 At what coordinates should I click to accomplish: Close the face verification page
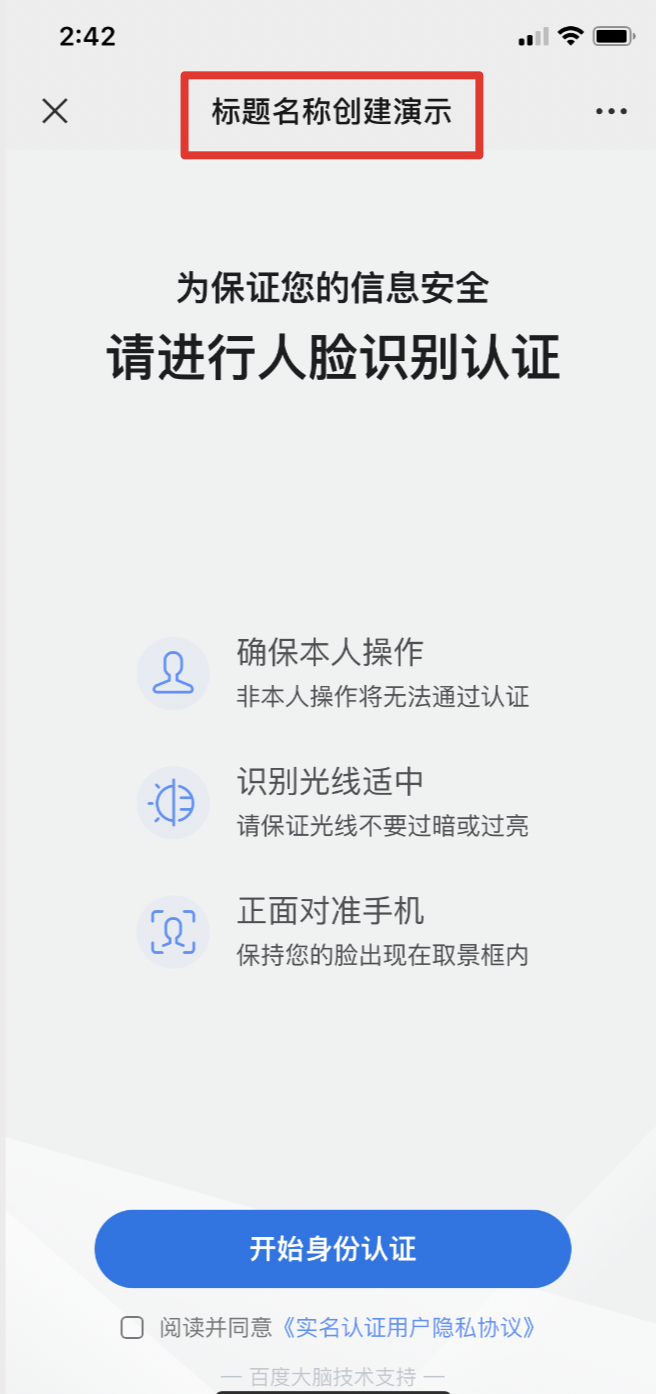tap(55, 111)
